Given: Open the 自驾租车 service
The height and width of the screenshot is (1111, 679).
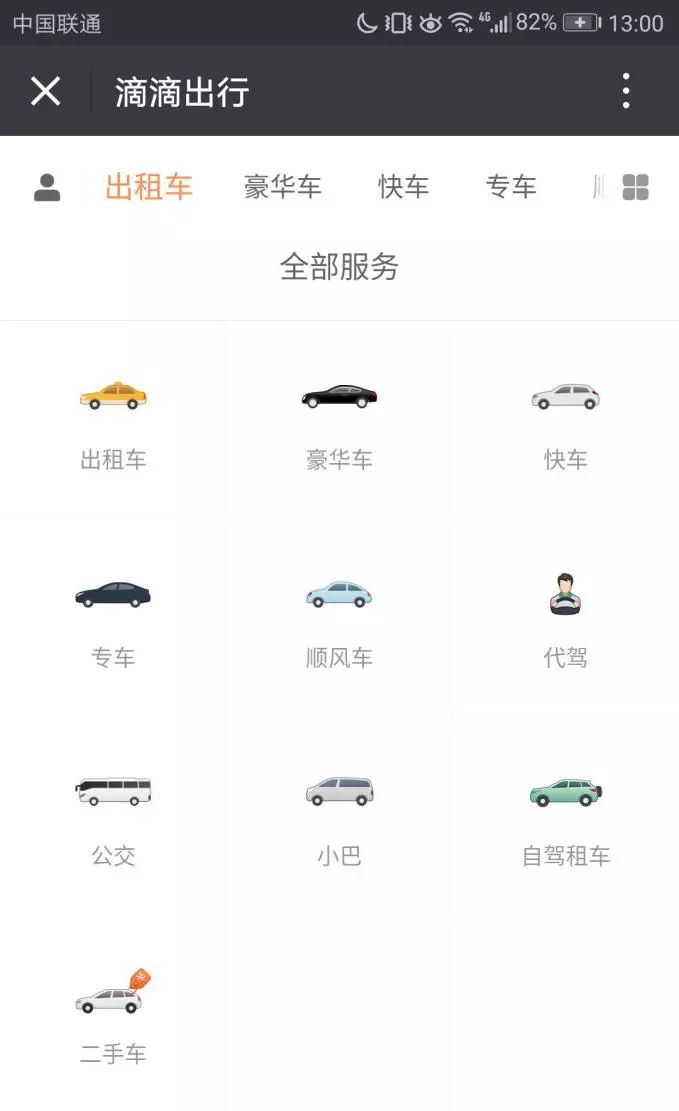Looking at the screenshot, I should [x=566, y=822].
